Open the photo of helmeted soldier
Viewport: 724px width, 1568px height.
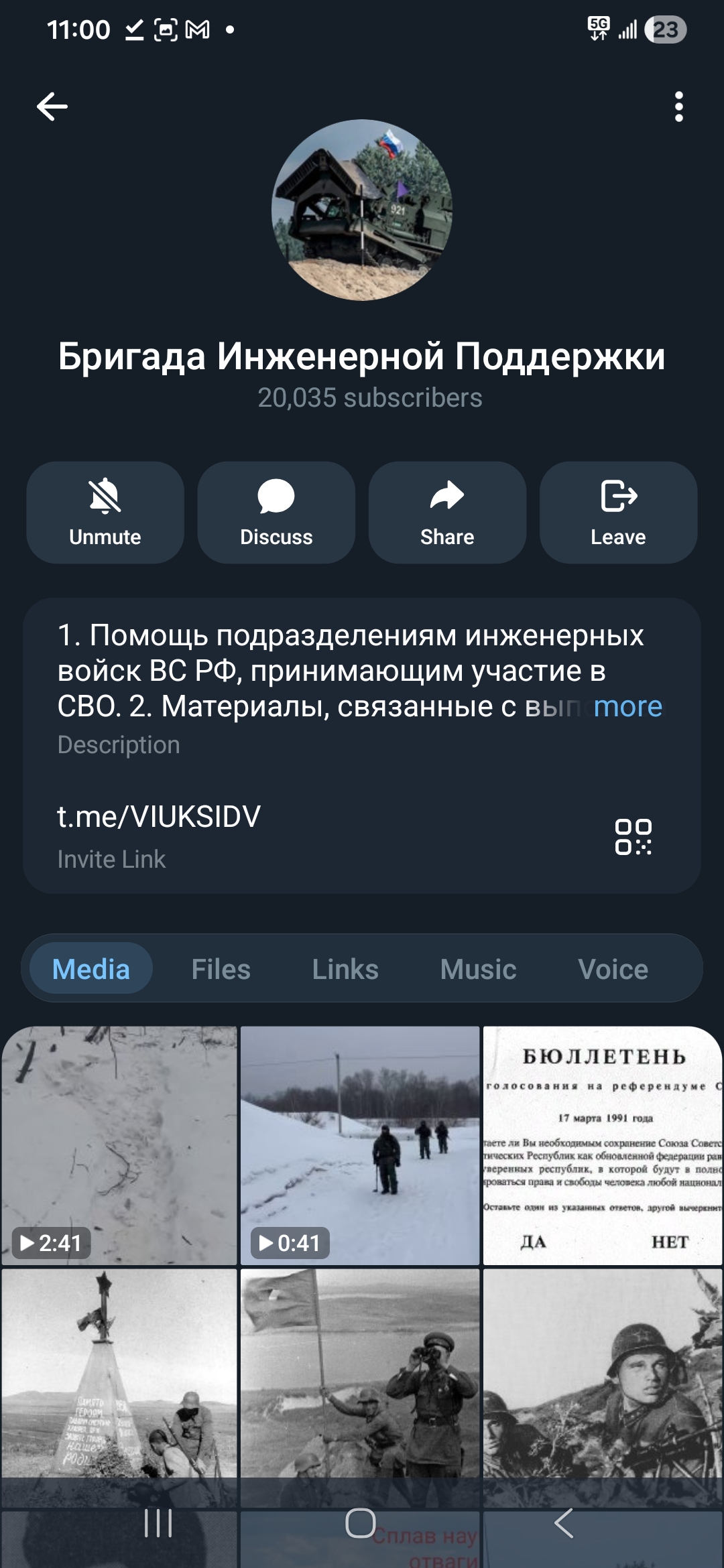[x=603, y=1387]
